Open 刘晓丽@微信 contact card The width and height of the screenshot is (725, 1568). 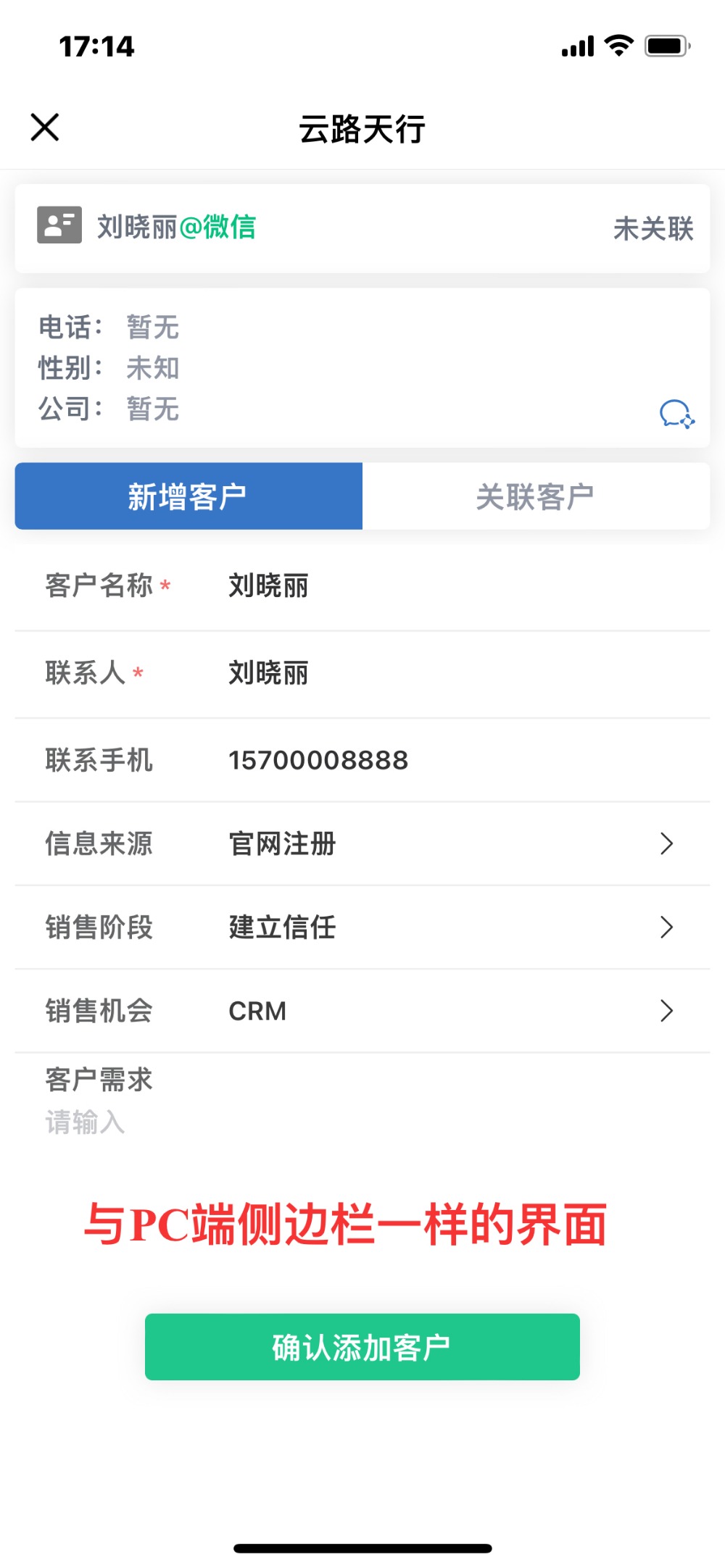tap(362, 228)
